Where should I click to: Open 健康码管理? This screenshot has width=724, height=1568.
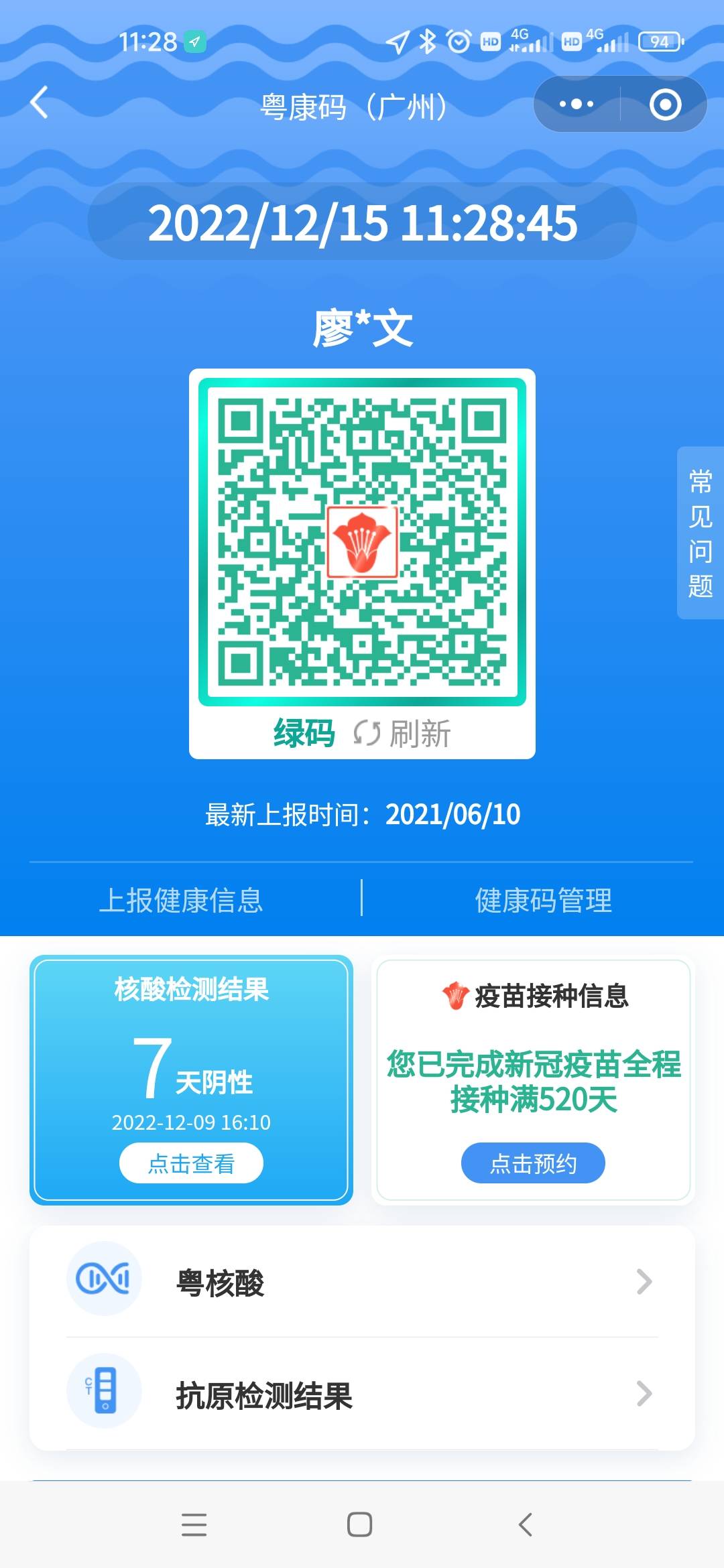point(543,900)
